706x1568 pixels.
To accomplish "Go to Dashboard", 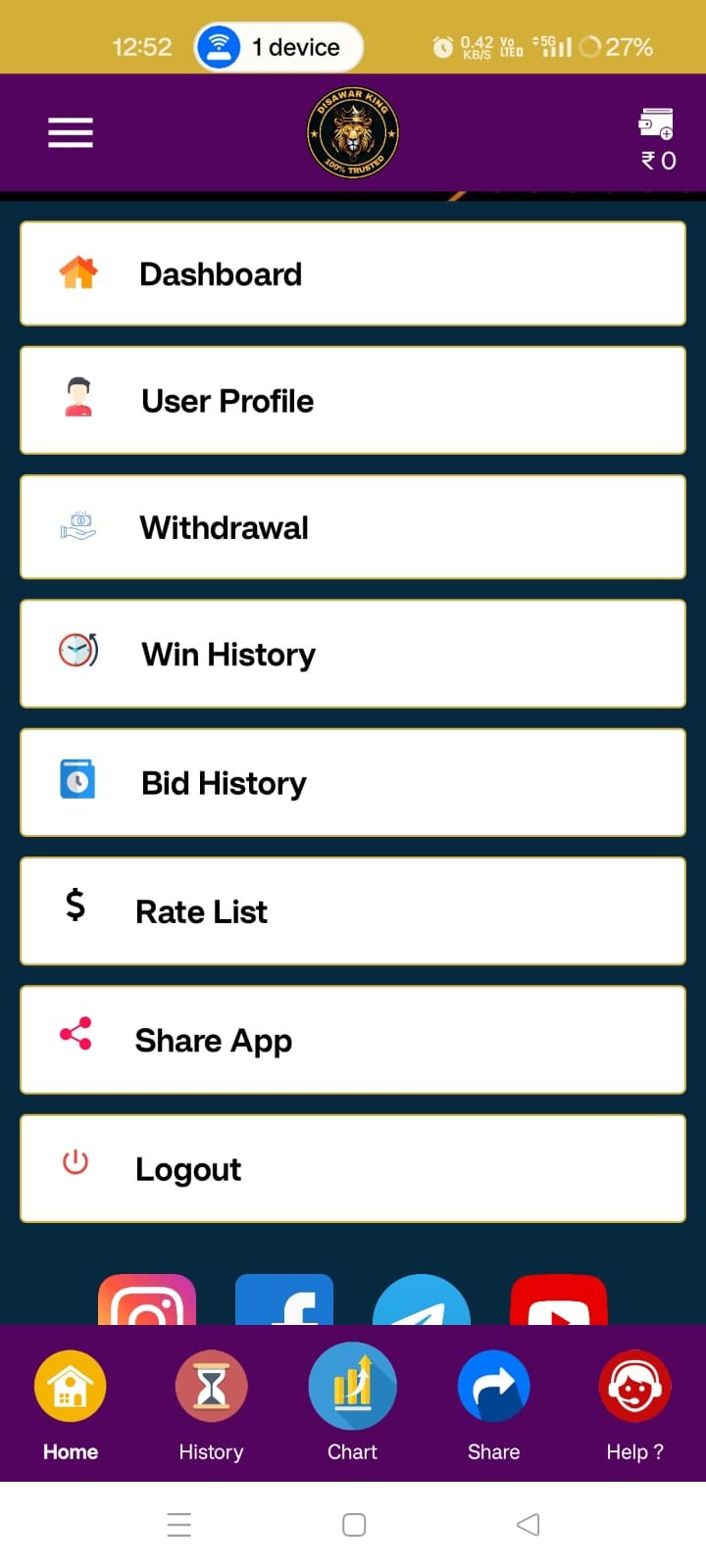I will [x=353, y=273].
